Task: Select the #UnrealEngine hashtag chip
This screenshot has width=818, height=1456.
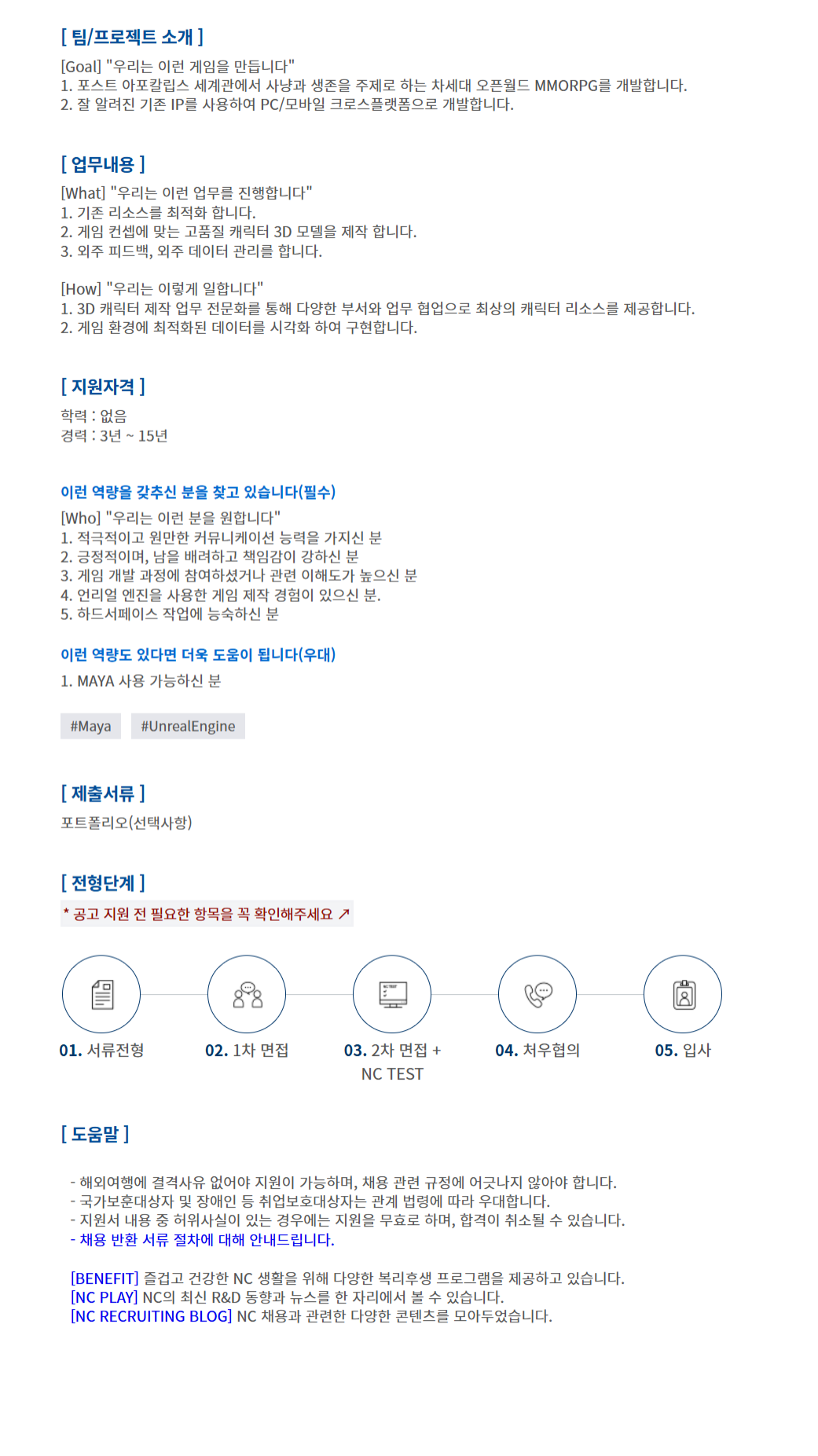Action: pos(188,726)
